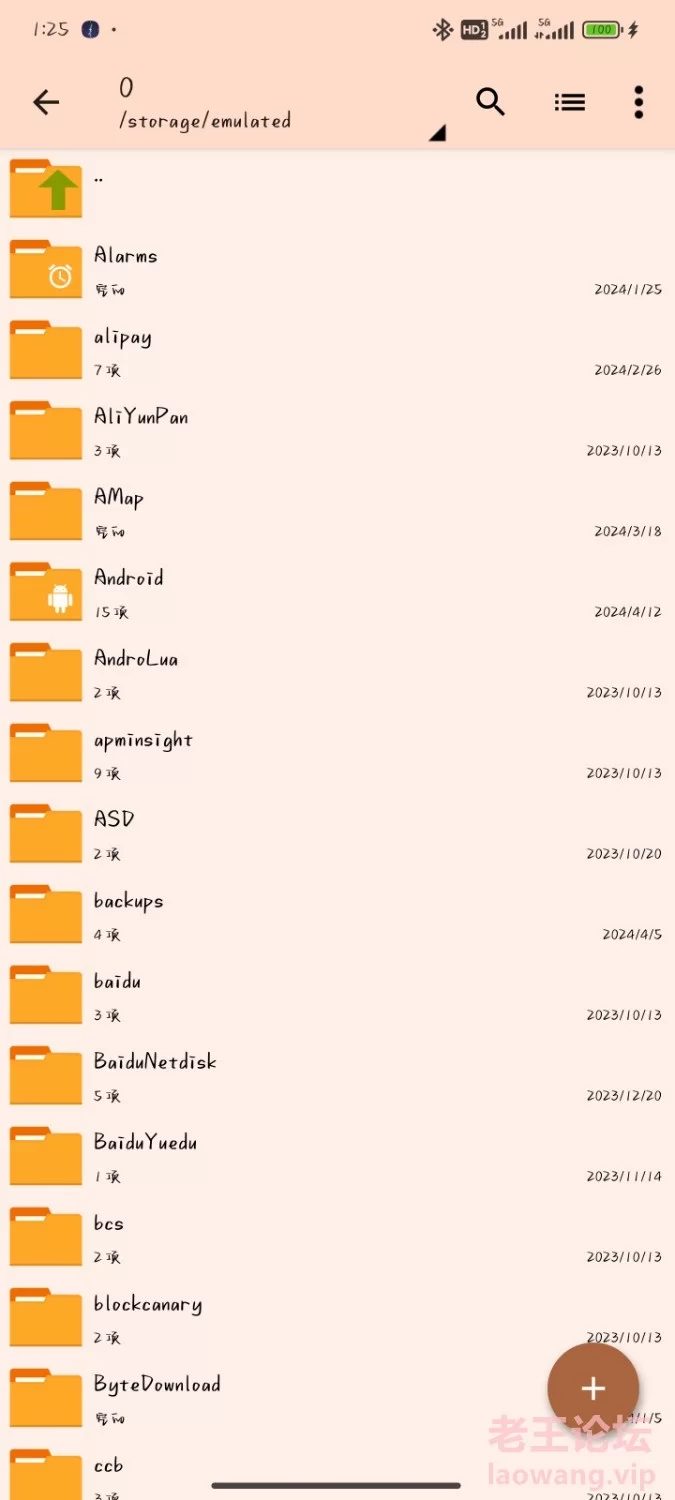The width and height of the screenshot is (675, 1500).
Task: Open the alipay folder
Action: [x=337, y=351]
